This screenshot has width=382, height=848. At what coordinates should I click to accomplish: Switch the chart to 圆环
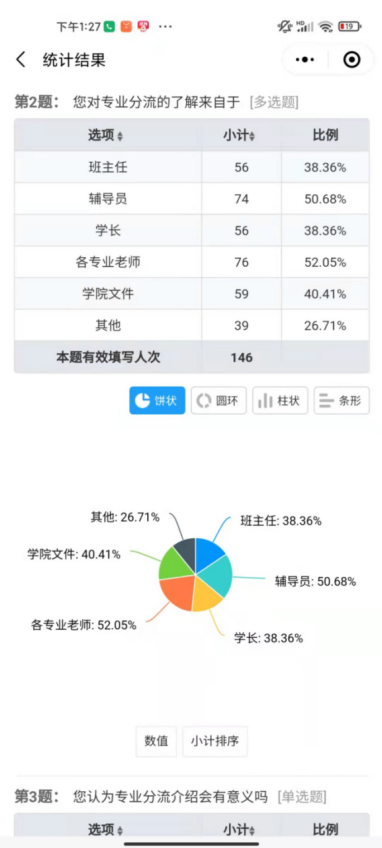[219, 401]
